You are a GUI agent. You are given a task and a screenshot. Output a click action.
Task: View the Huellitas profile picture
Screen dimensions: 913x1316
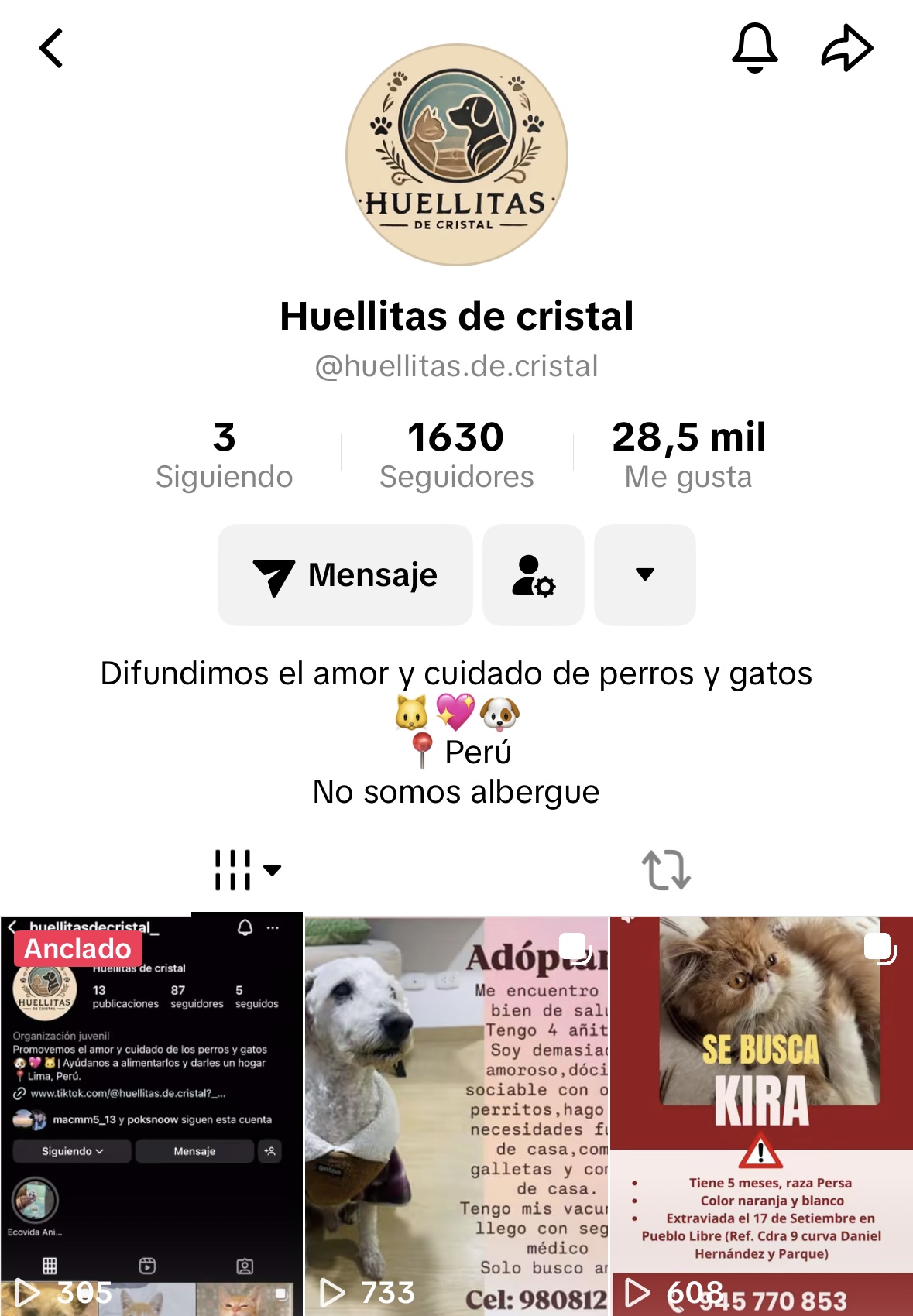tap(457, 155)
